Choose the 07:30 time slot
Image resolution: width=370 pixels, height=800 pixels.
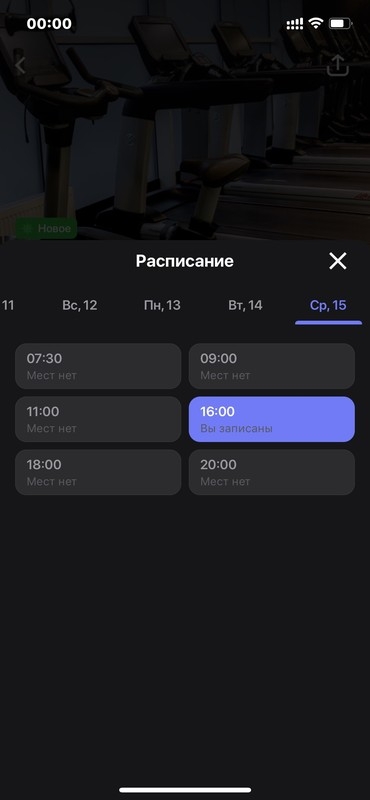(98, 366)
